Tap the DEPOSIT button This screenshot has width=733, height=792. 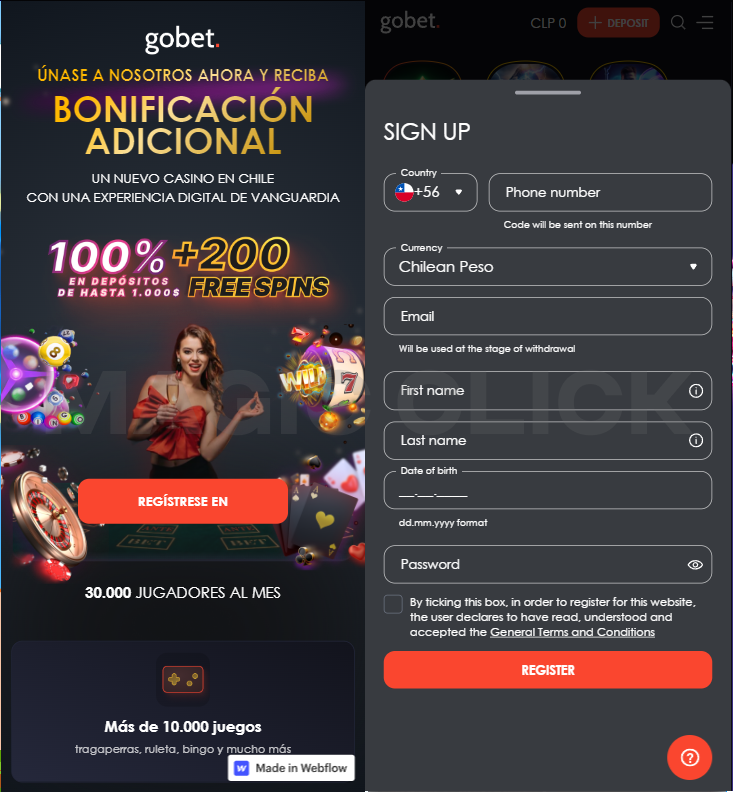(618, 23)
